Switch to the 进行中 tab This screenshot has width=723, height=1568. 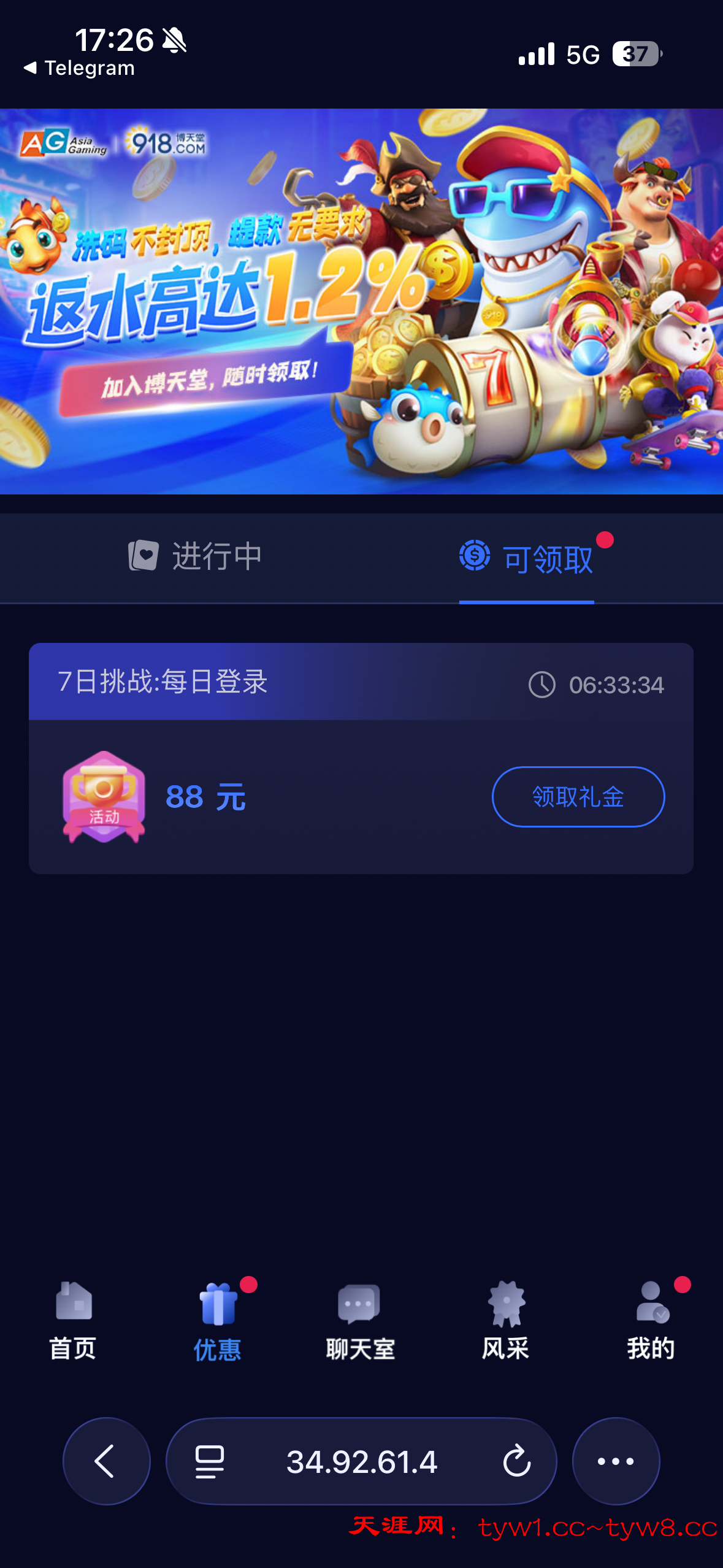pyautogui.click(x=196, y=556)
